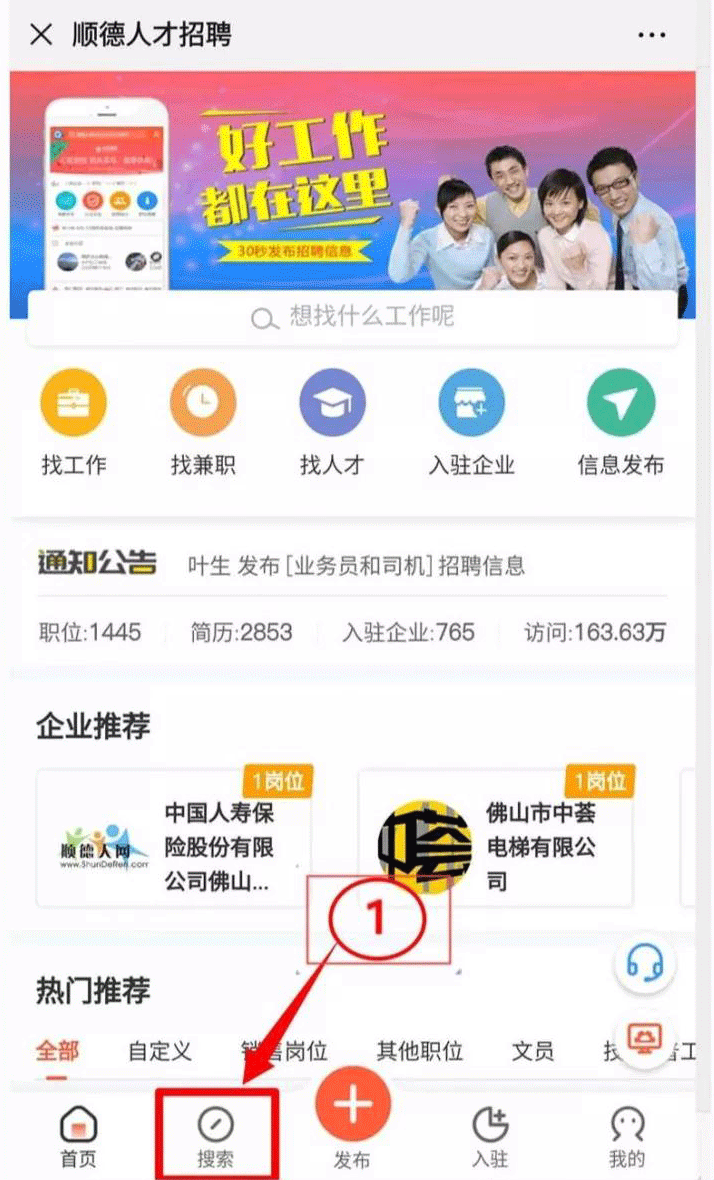Switch to the 我的 tab
Screen dimensions: 714x1180
[627, 1136]
